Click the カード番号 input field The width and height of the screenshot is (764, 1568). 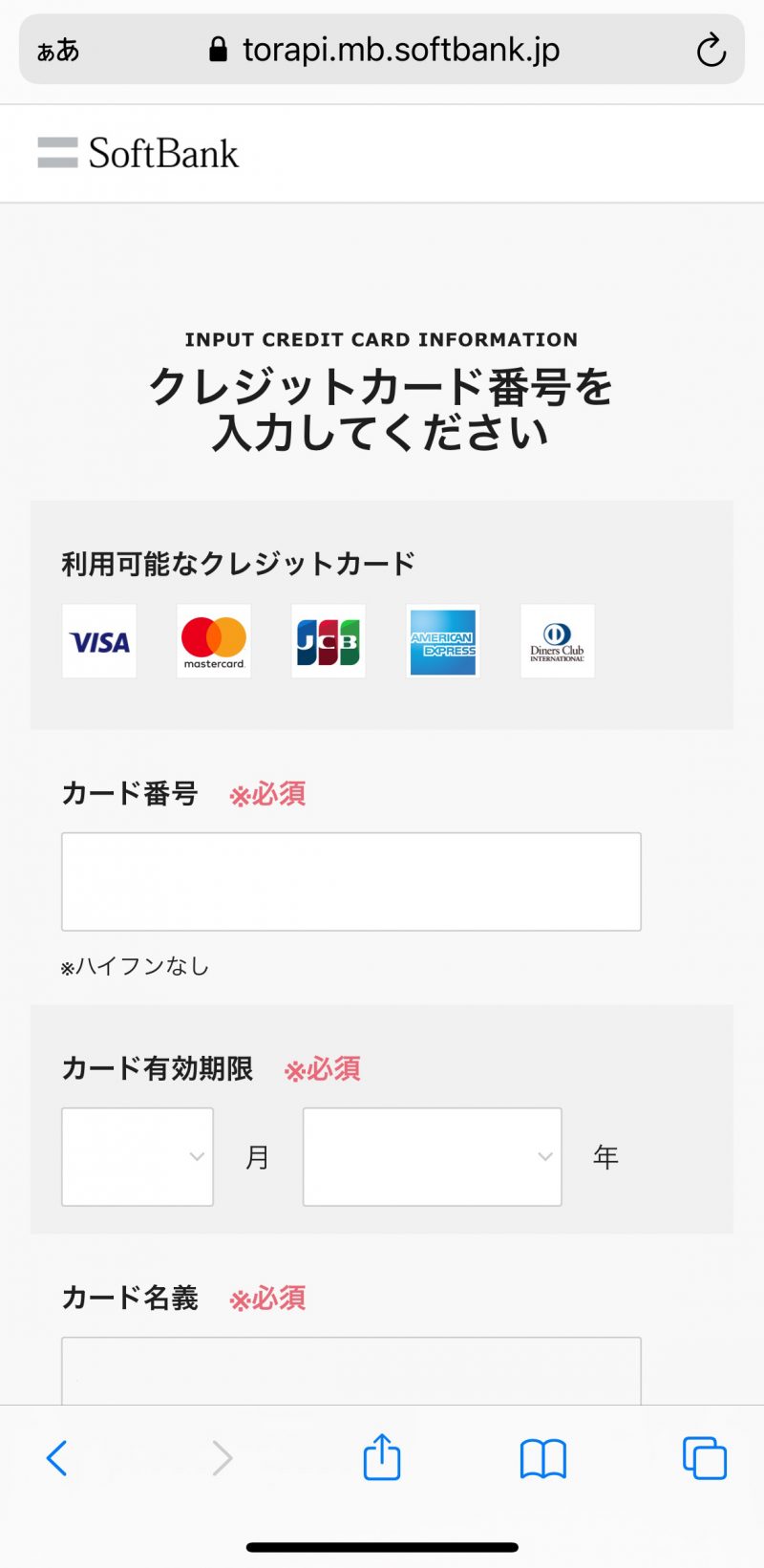351,880
